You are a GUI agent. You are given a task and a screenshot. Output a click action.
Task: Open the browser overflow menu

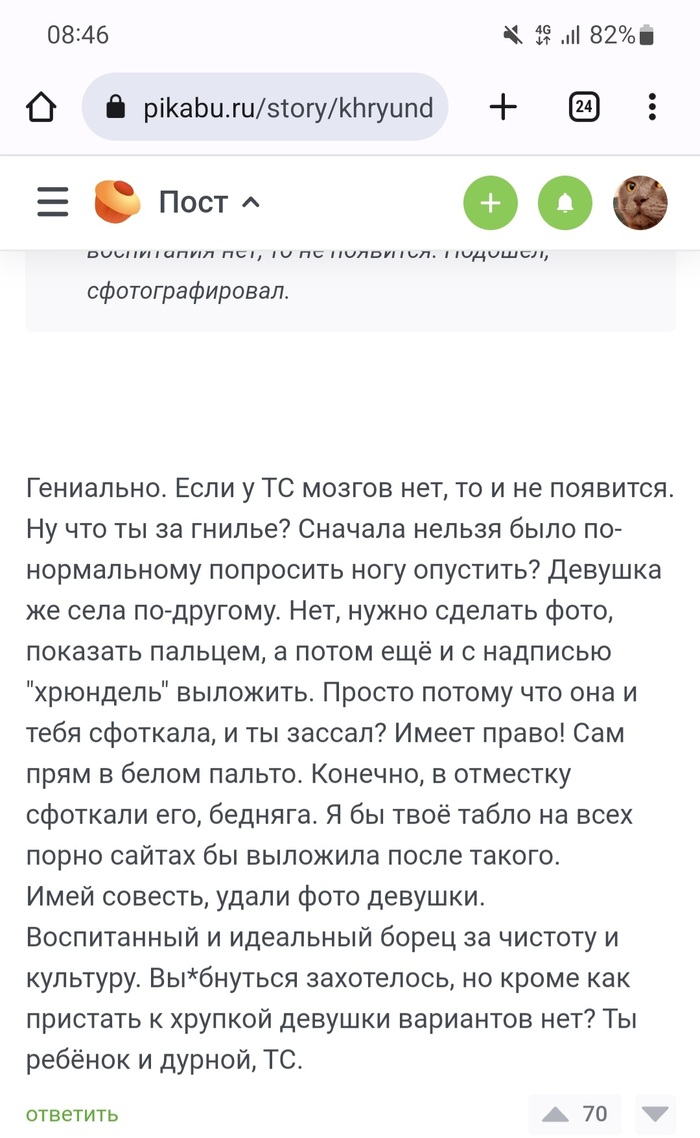(652, 107)
